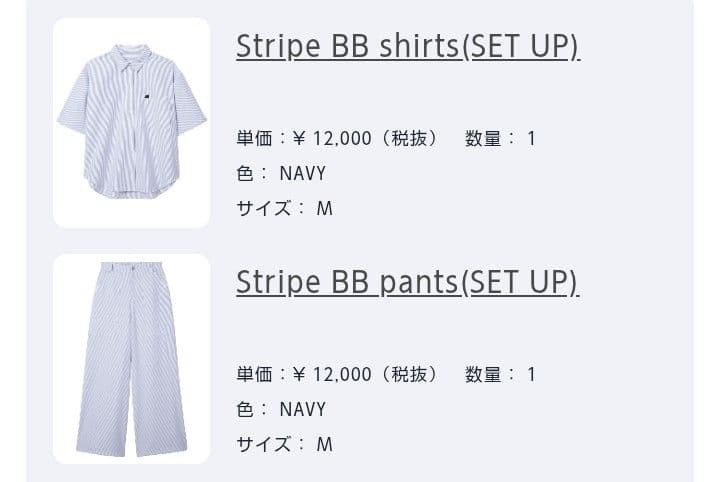Tap the striped shirt product image
The width and height of the screenshot is (720, 482).
click(131, 122)
